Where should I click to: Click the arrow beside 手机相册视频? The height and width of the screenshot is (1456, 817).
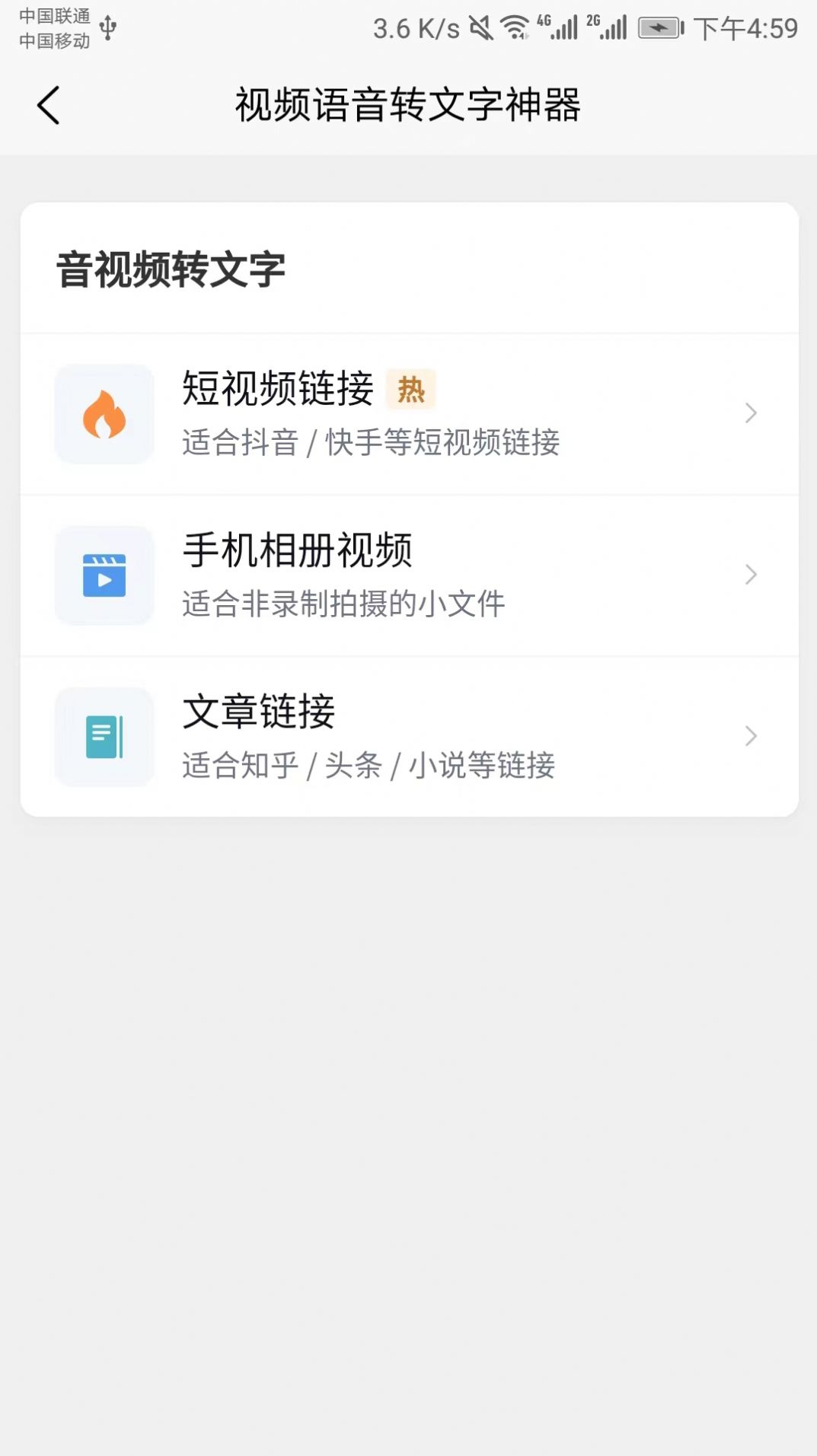click(752, 576)
